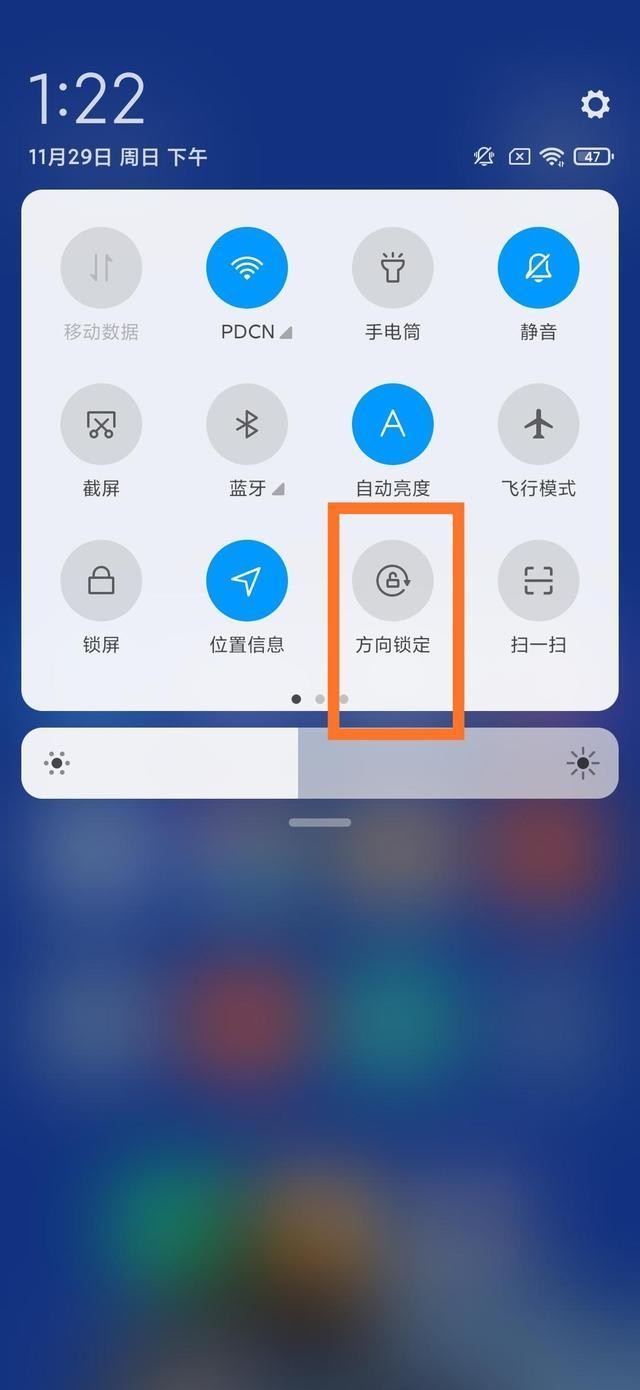Tap 锁屏 to lock the screen

click(x=101, y=580)
